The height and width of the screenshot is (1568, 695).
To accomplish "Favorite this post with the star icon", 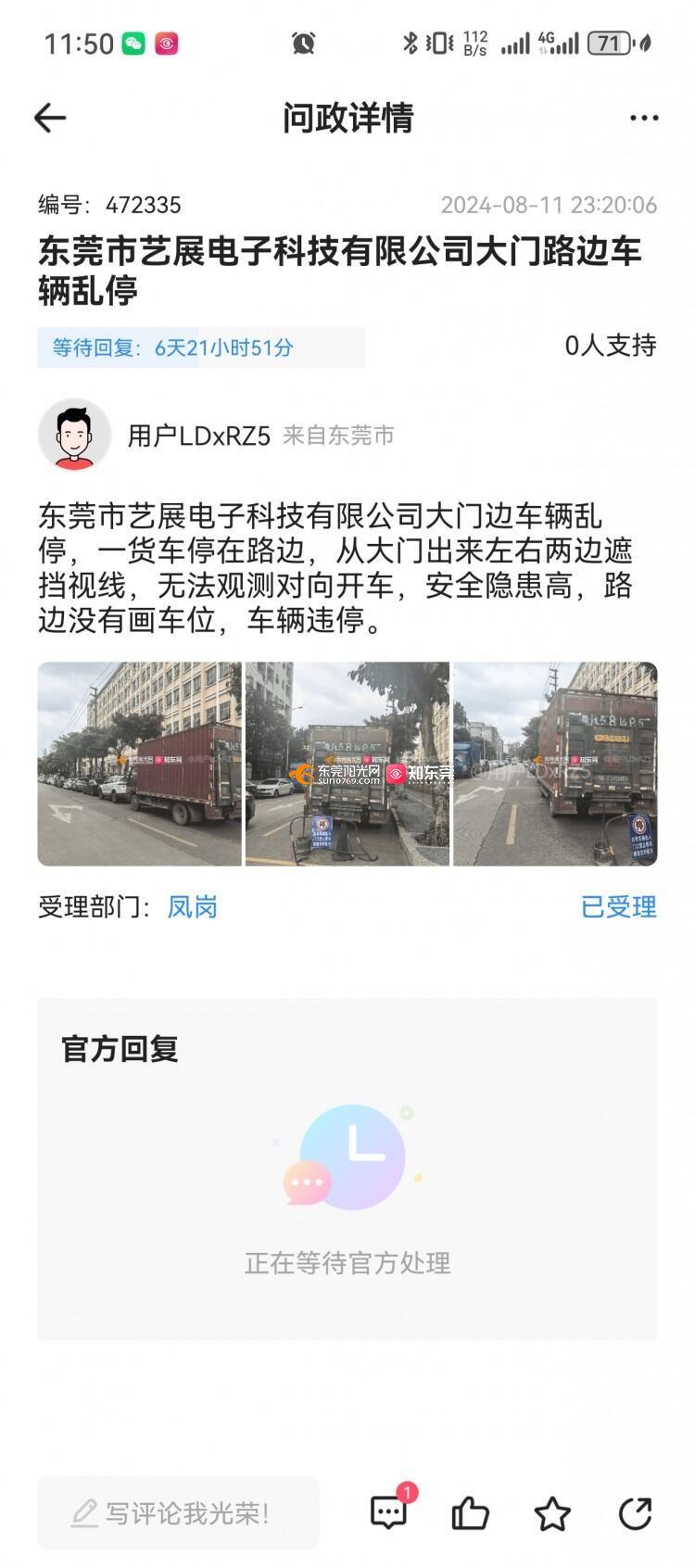I will [552, 1513].
